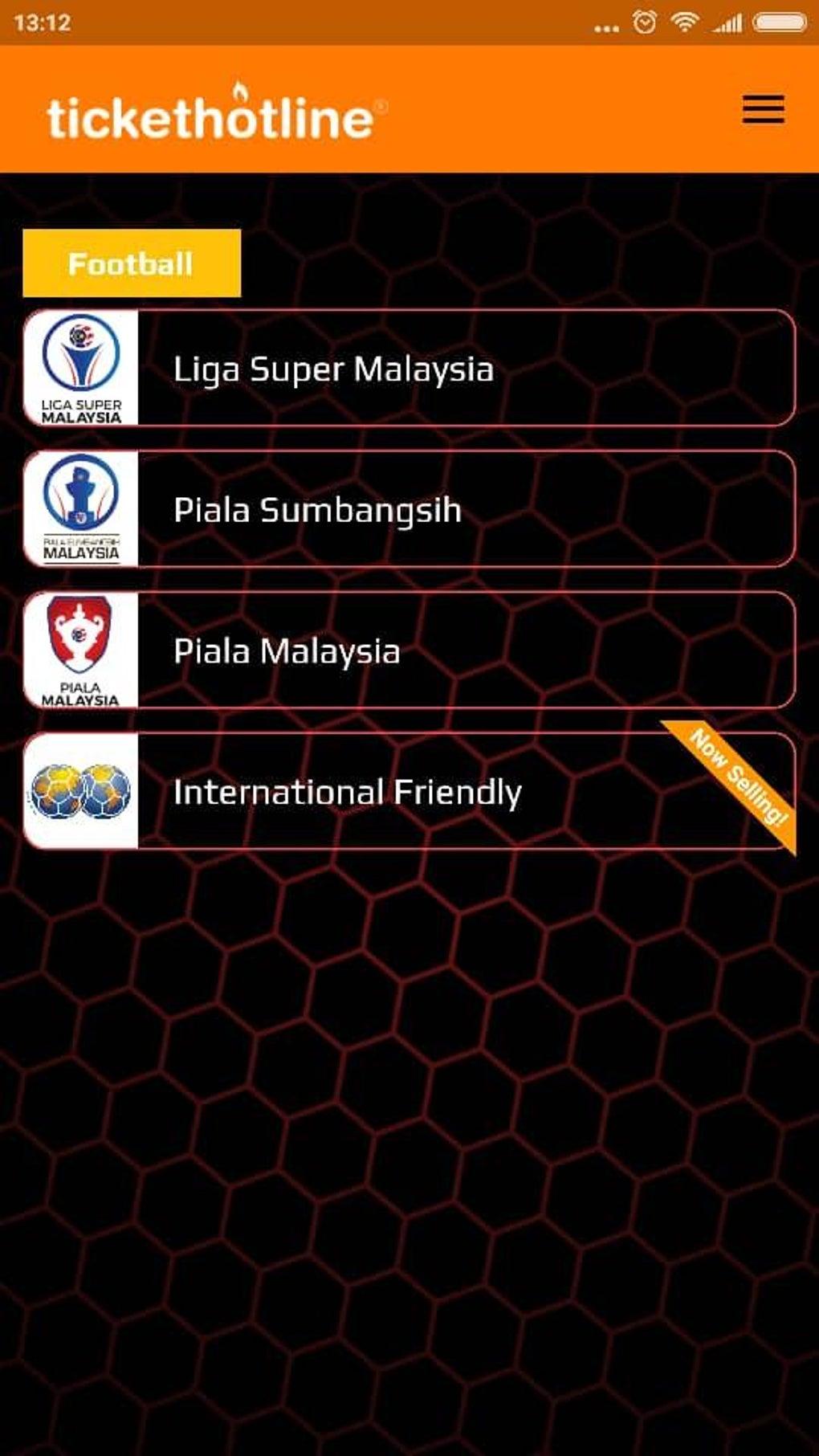
Task: Open Piala Sumbangsih
Action: [x=409, y=509]
